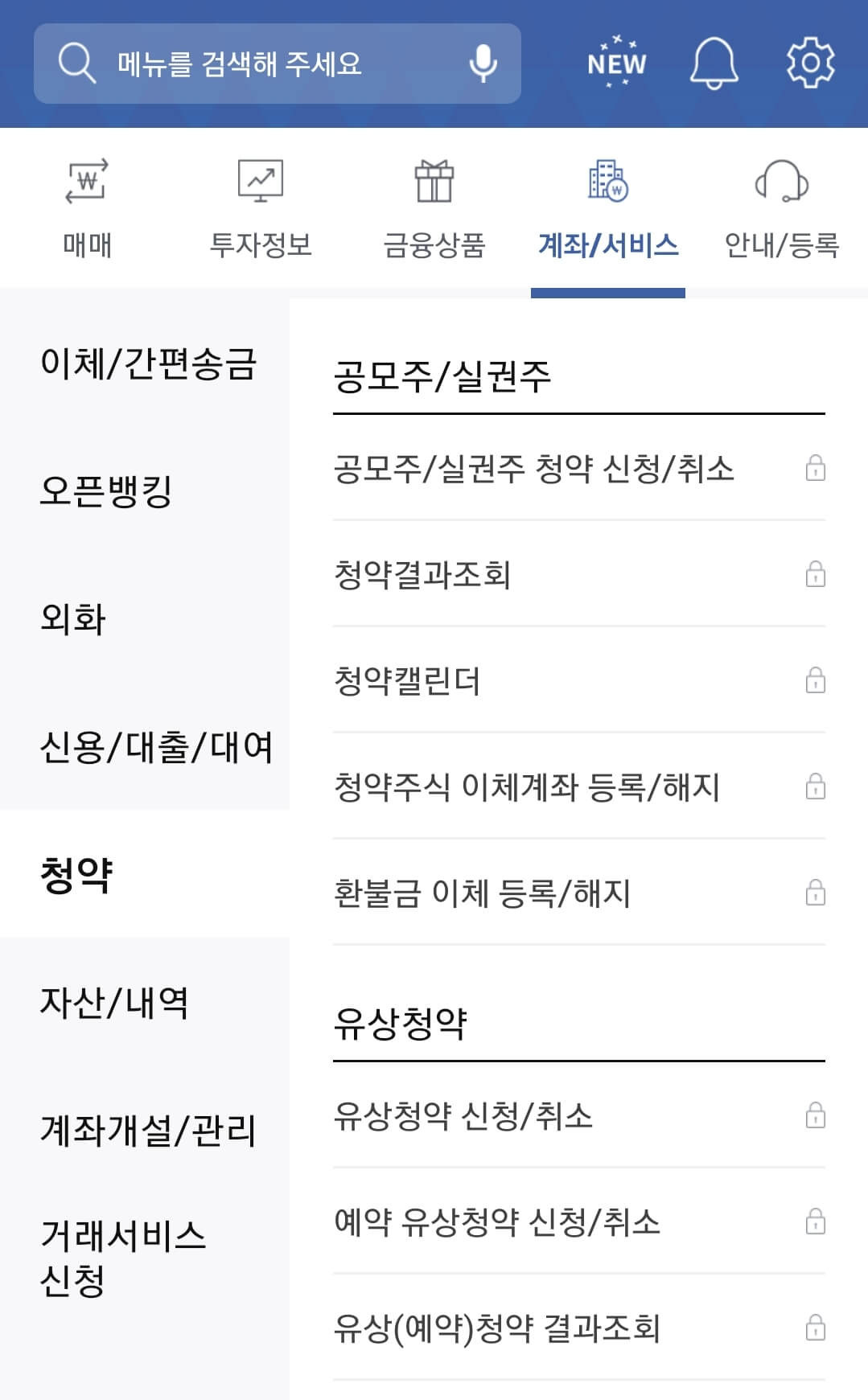Tap the menu search field
This screenshot has height=1400, width=868.
(277, 64)
